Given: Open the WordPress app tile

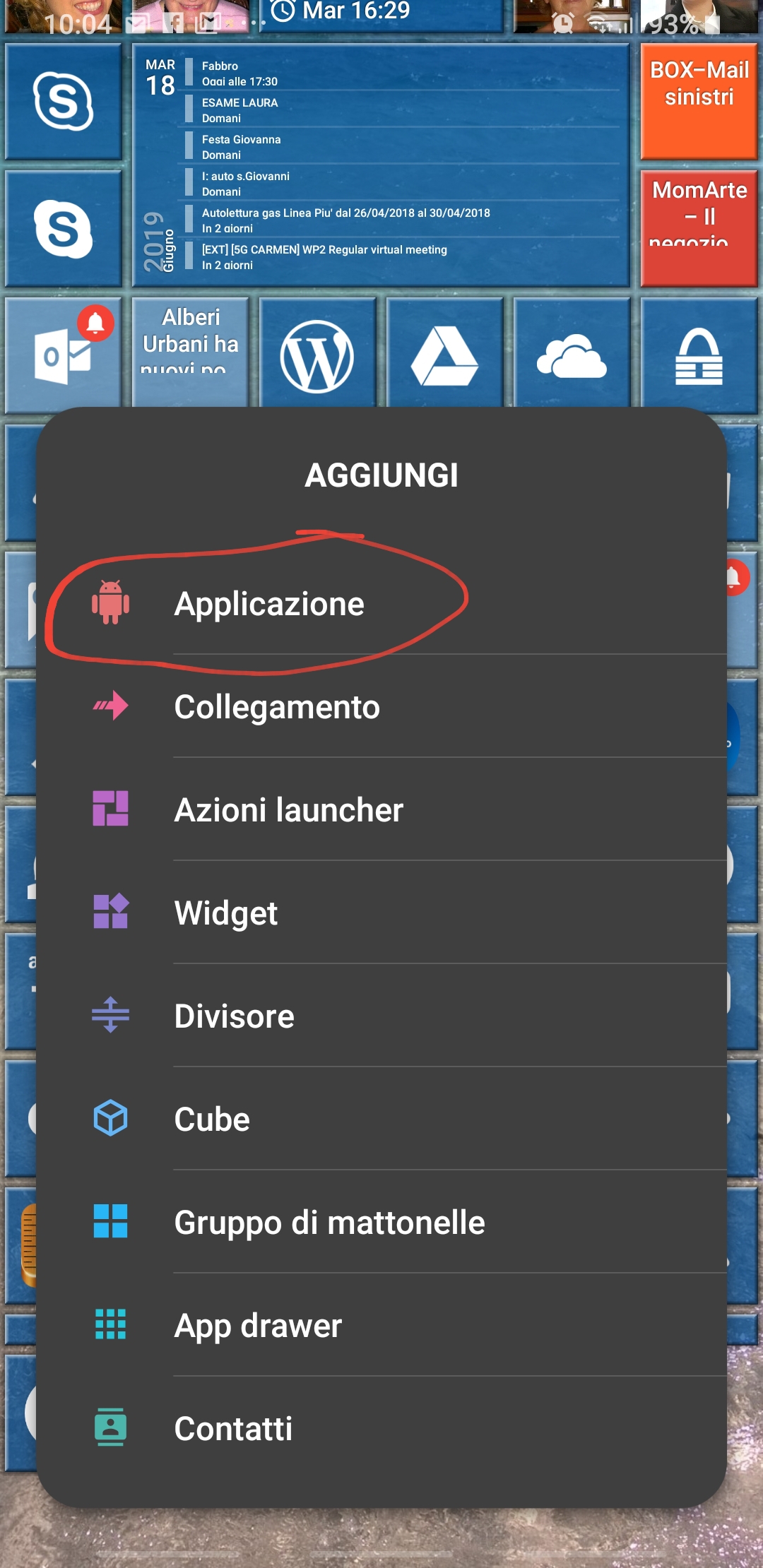Looking at the screenshot, I should 317,355.
